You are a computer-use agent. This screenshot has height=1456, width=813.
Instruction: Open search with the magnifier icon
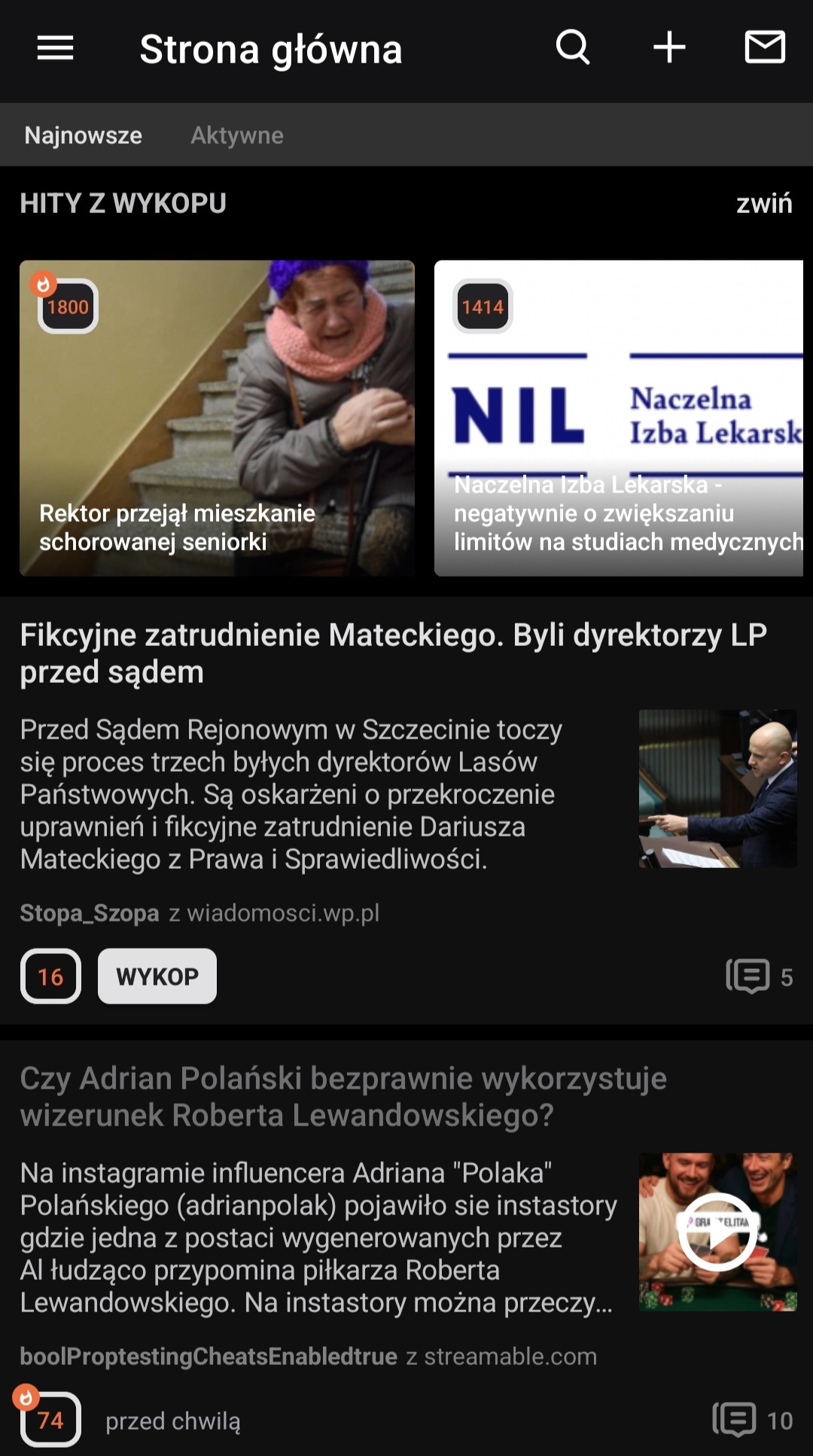click(x=573, y=48)
